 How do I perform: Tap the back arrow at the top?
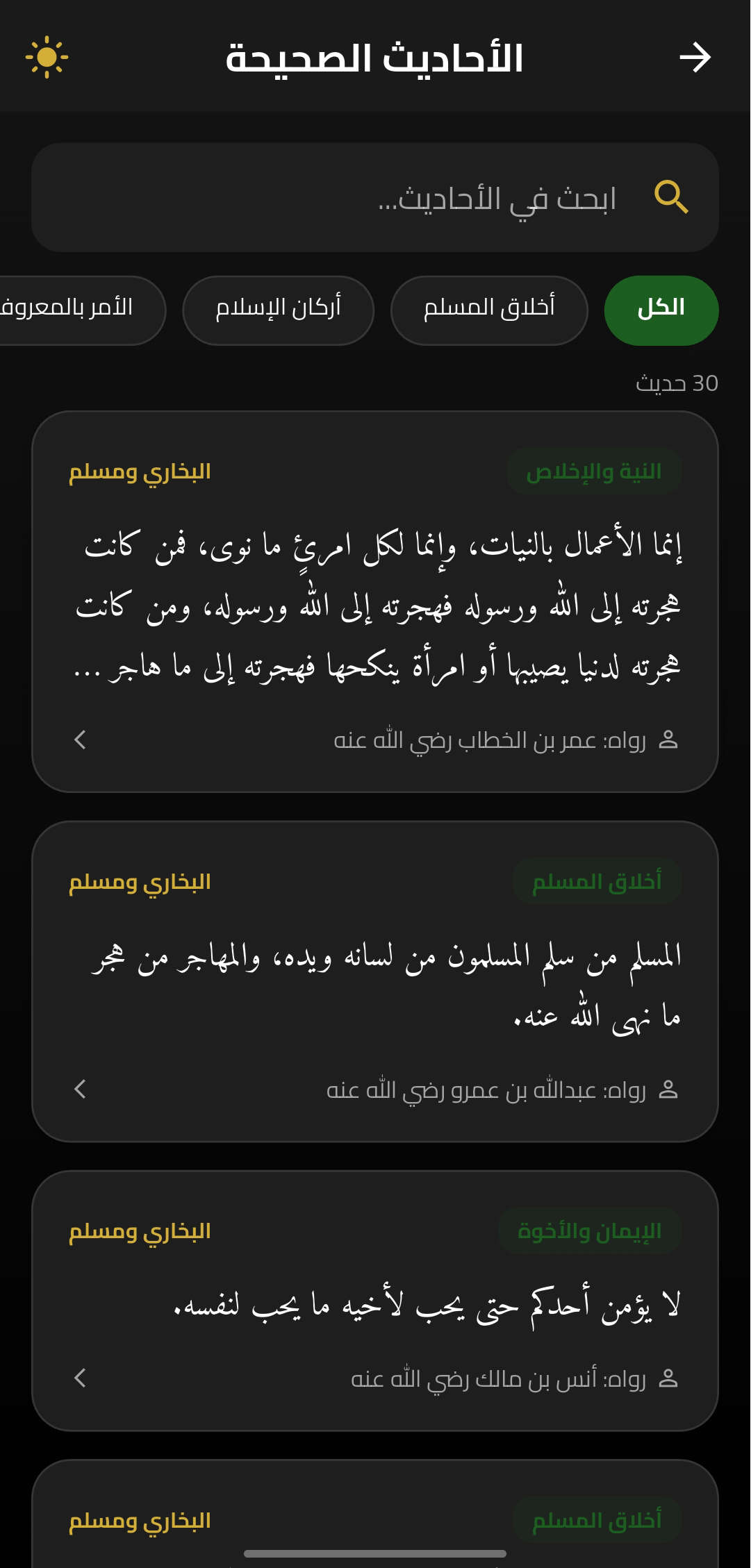click(x=697, y=58)
